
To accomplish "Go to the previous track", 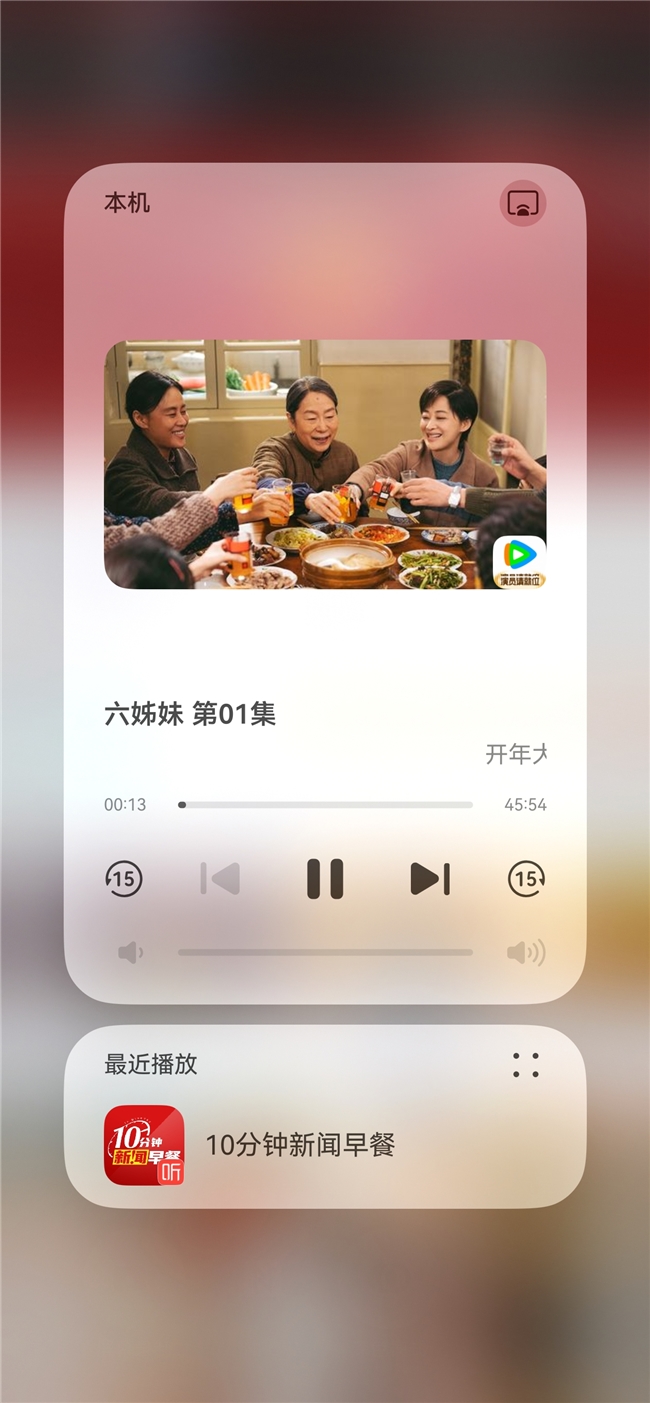I will coord(220,879).
